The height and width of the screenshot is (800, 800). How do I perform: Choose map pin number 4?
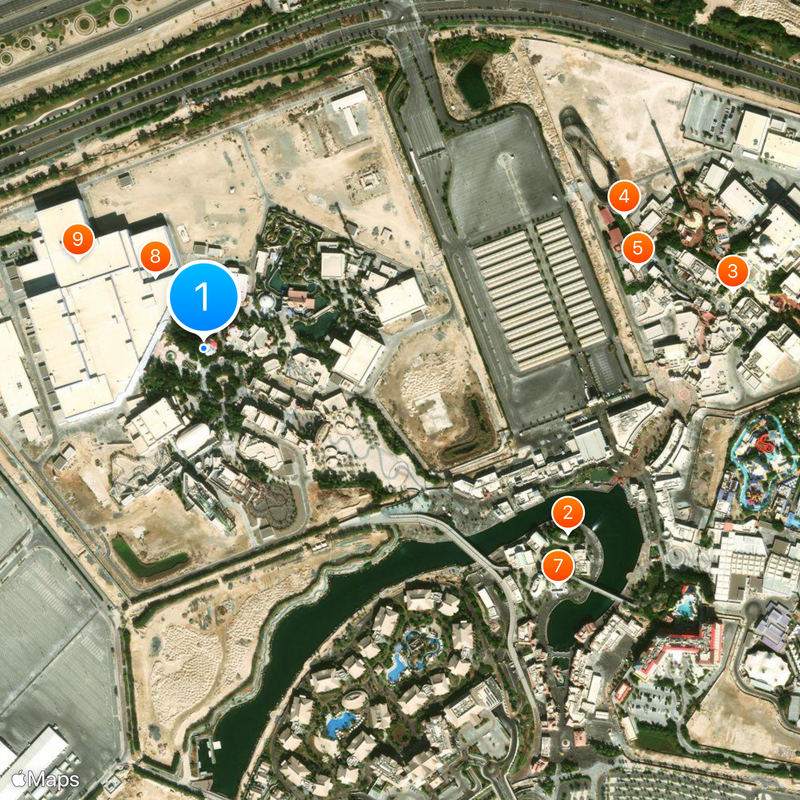pos(624,197)
